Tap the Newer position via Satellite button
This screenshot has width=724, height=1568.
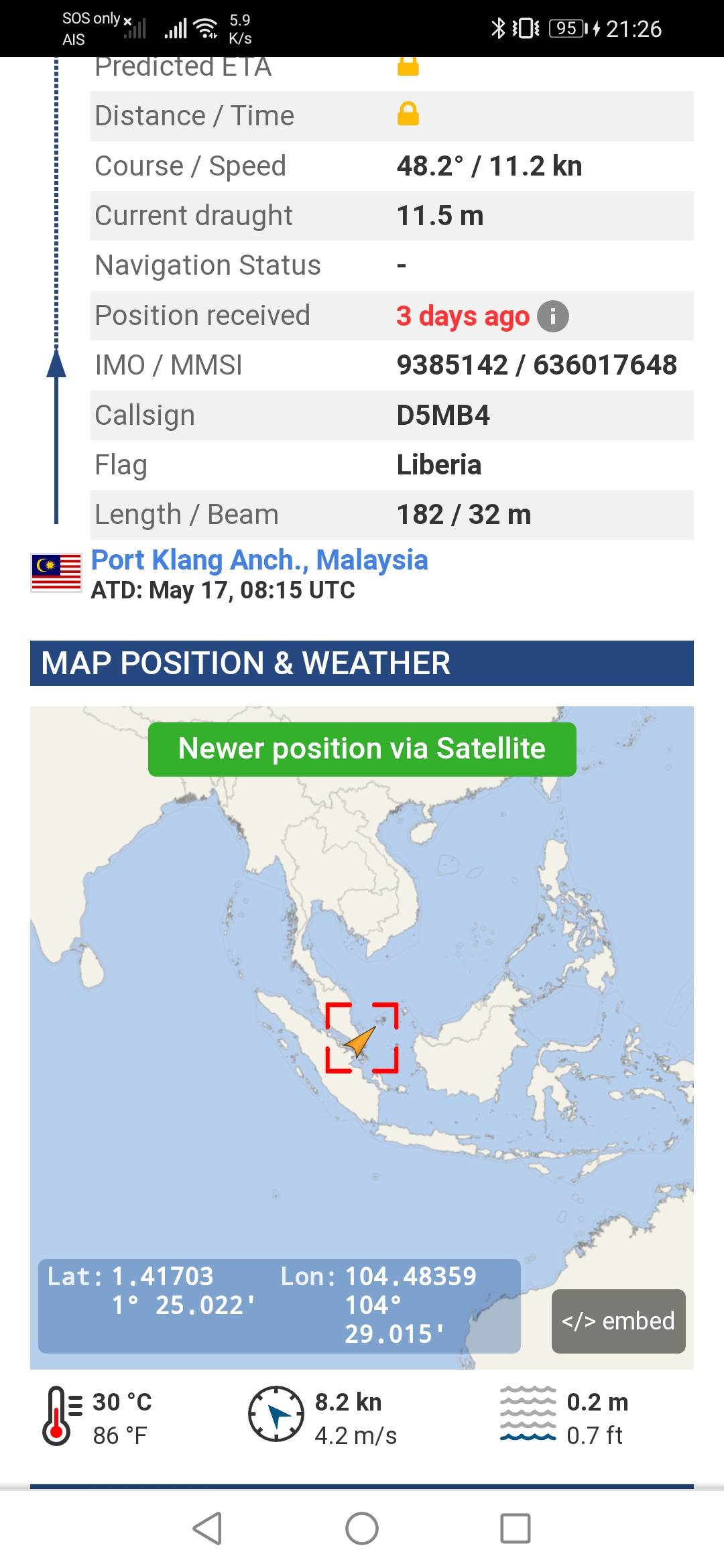[362, 749]
